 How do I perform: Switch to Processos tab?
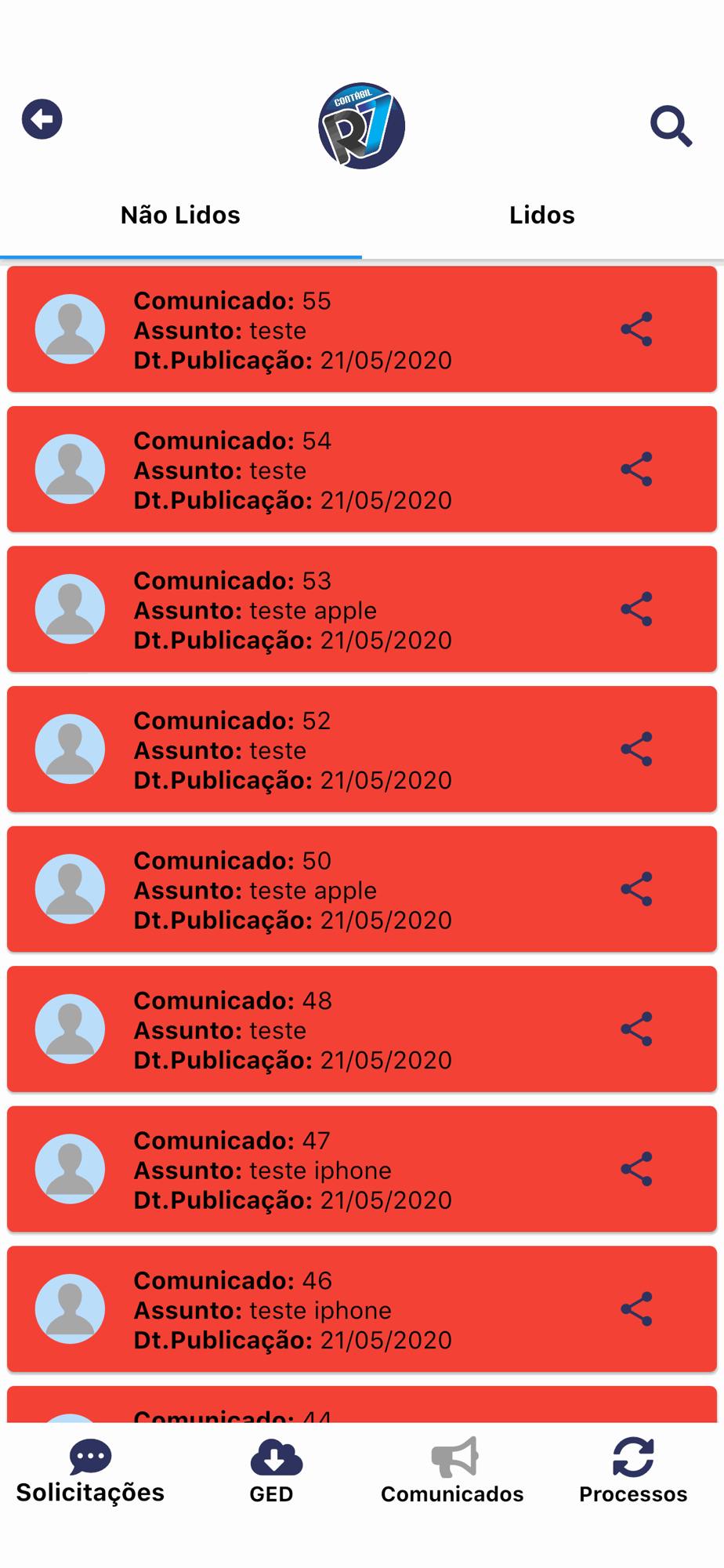click(x=633, y=1472)
